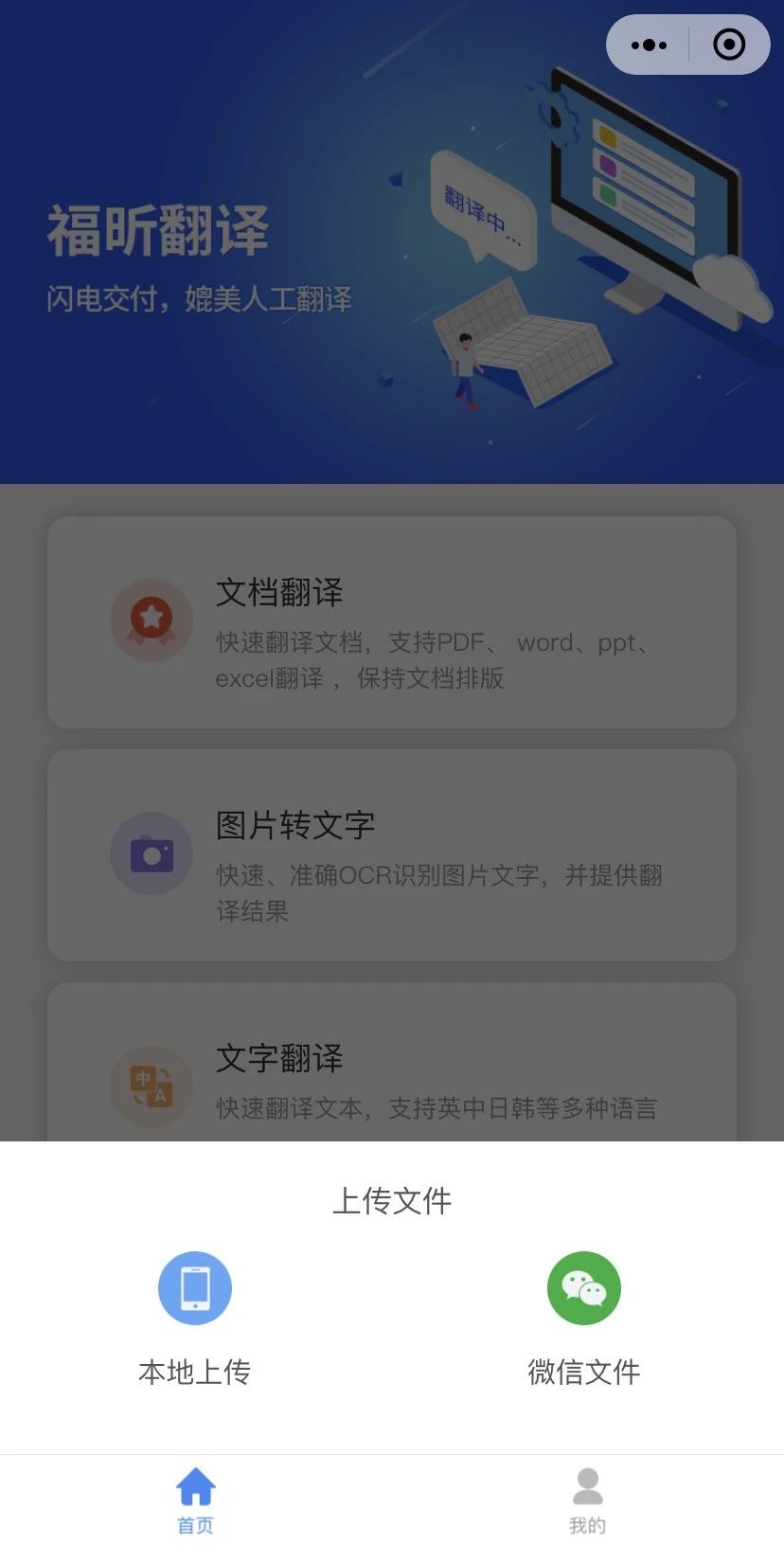Click the 福昕翻译 banner title
Viewport: 784px width, 1562px height.
pyautogui.click(x=157, y=226)
